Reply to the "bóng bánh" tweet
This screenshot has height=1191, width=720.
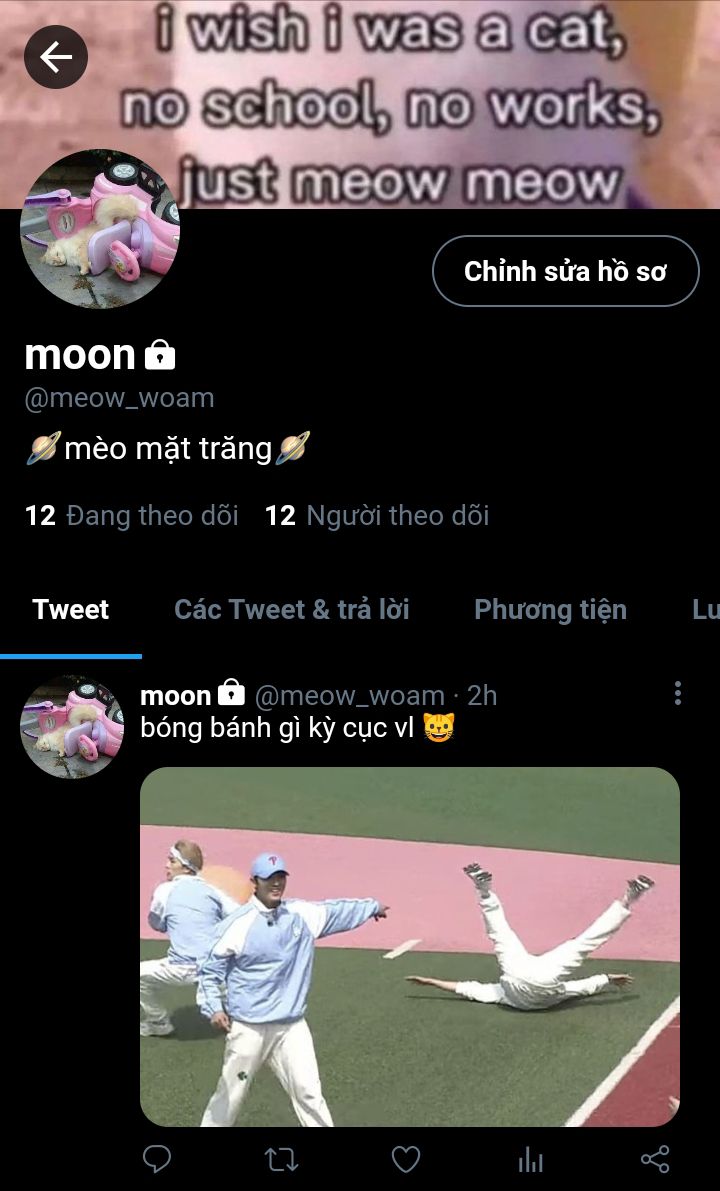click(157, 1159)
